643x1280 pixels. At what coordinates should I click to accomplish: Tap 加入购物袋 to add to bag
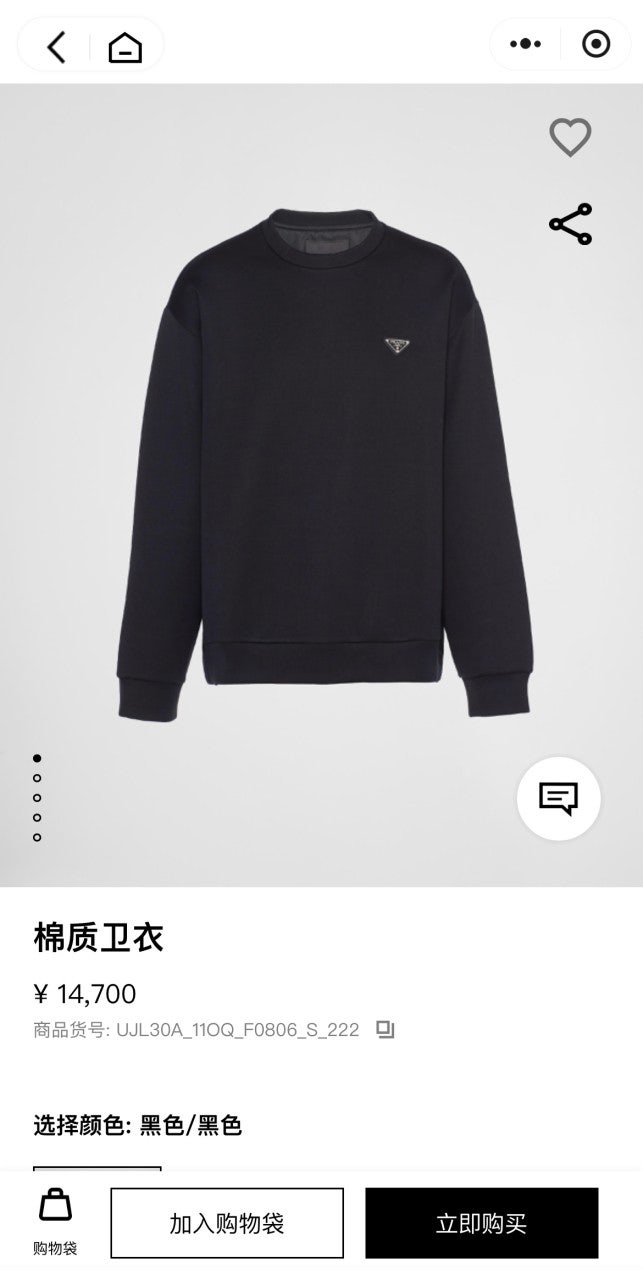click(x=227, y=1223)
